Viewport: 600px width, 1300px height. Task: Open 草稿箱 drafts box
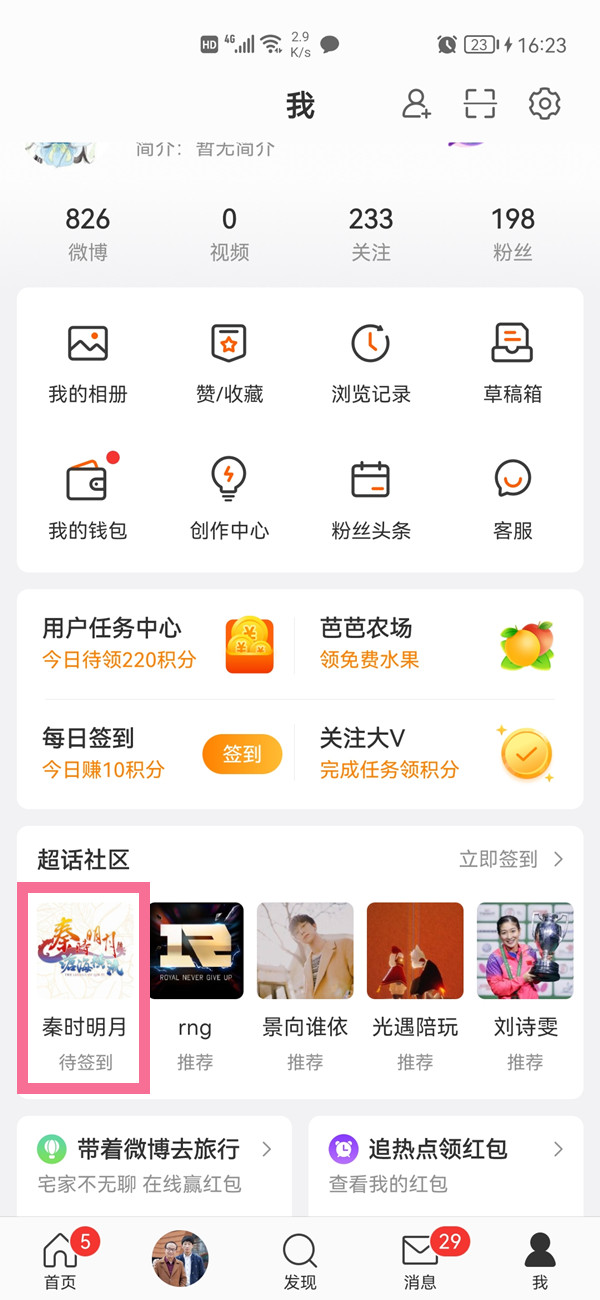click(512, 362)
